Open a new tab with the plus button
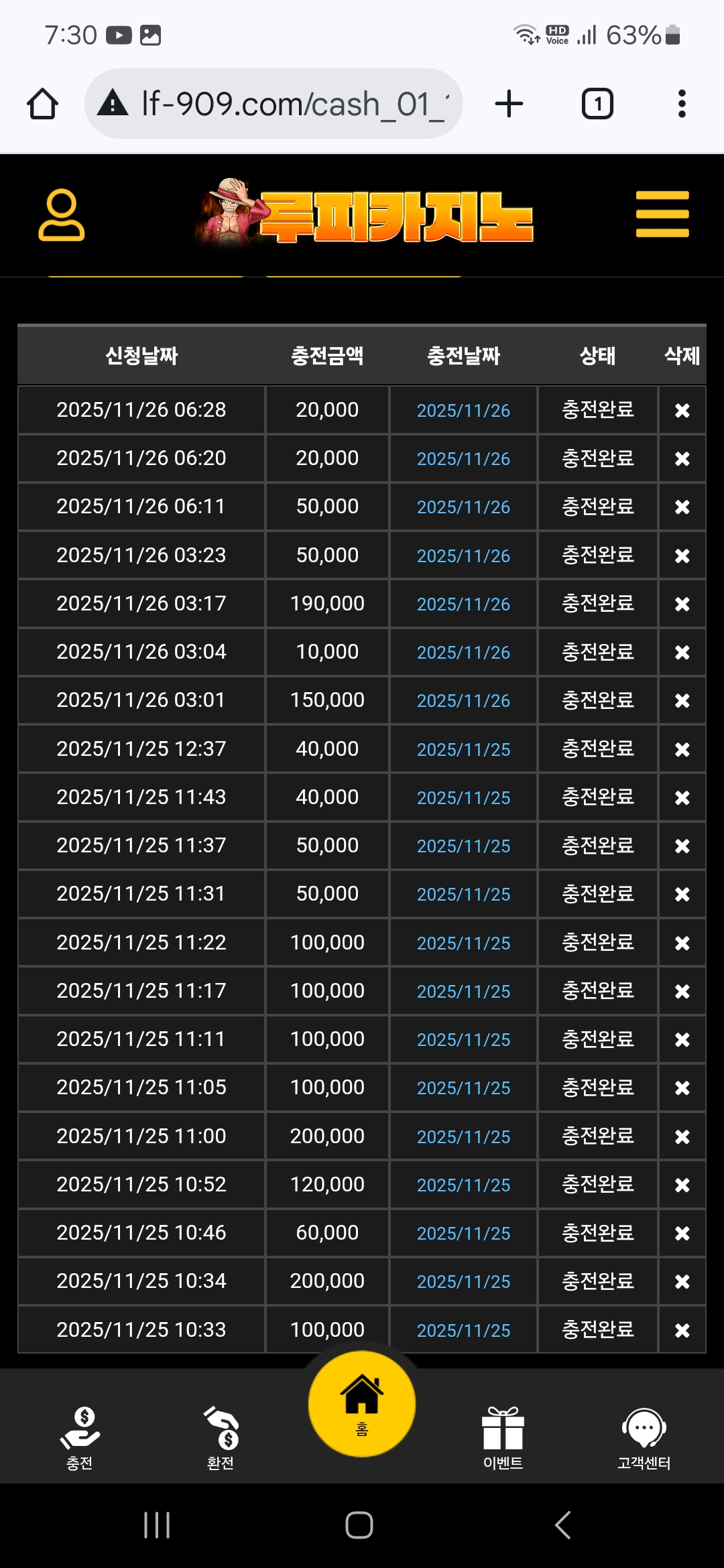Image resolution: width=724 pixels, height=1568 pixels. point(511,103)
